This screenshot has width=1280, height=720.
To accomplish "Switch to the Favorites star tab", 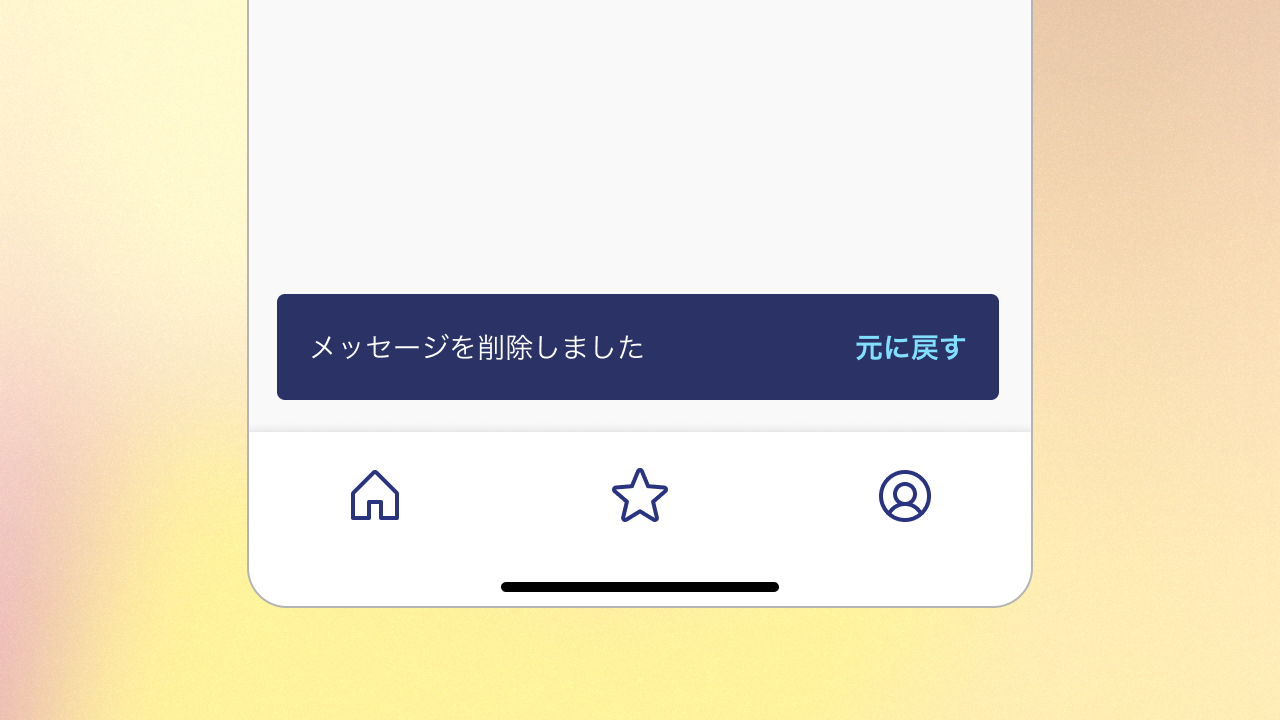I will [x=640, y=496].
